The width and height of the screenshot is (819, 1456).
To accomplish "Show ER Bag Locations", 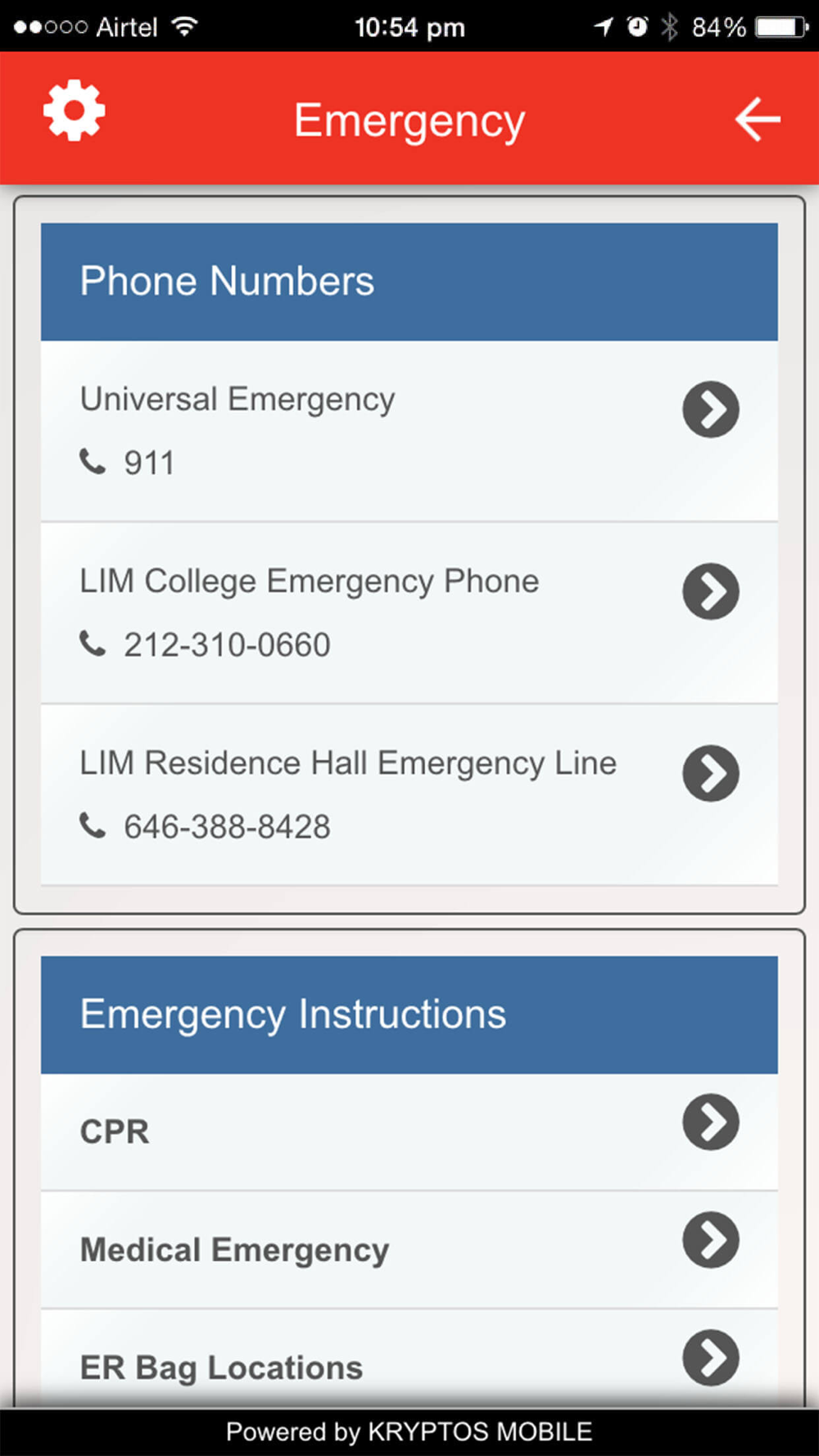I will point(409,1359).
